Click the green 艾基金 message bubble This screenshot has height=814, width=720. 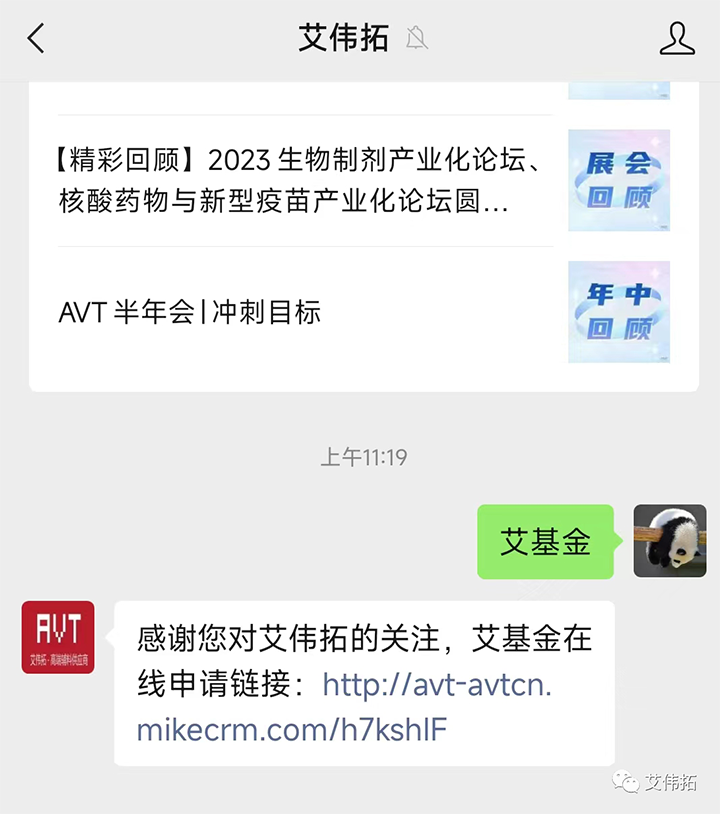[545, 543]
